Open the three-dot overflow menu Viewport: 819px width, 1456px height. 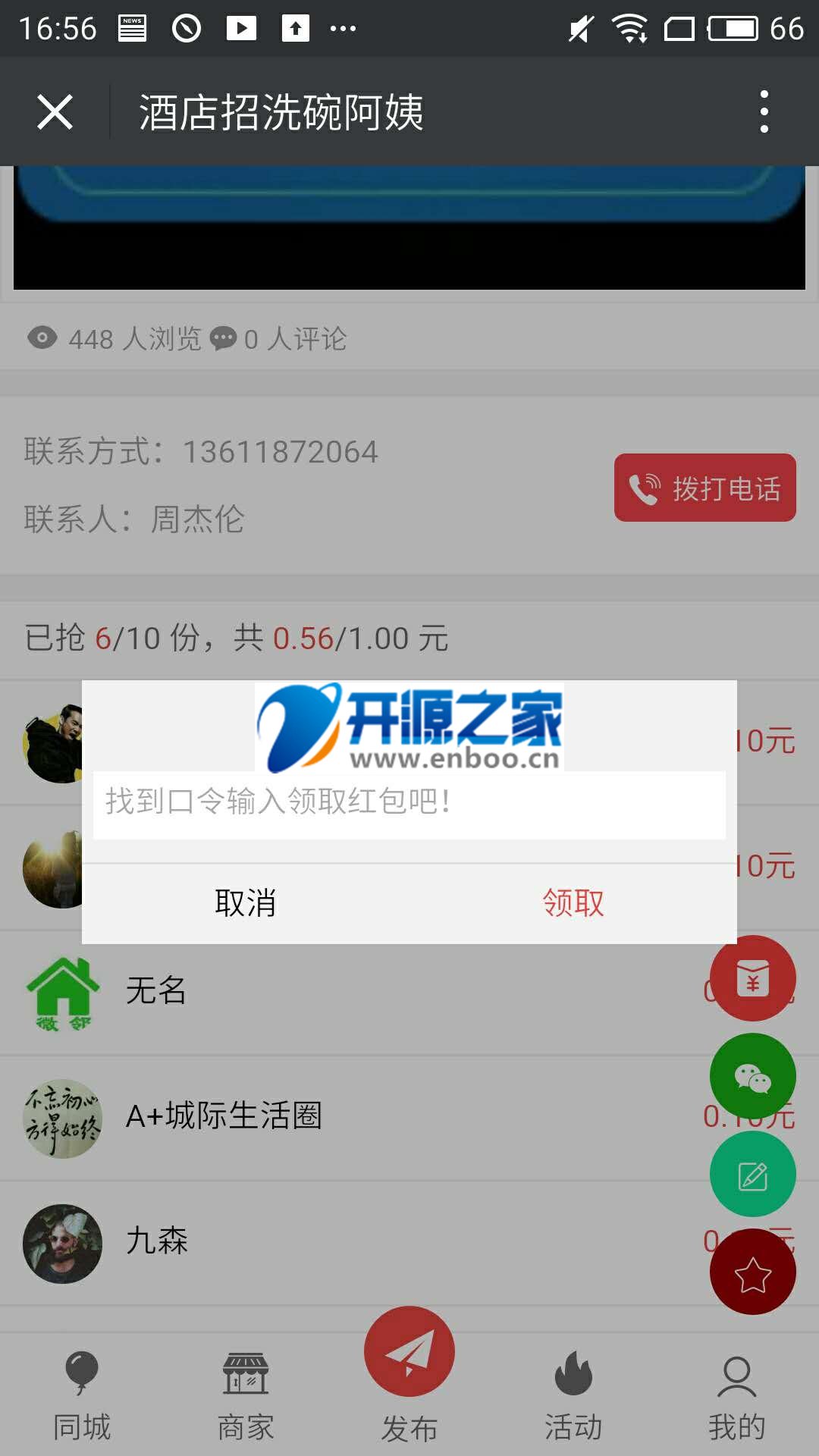(x=764, y=112)
